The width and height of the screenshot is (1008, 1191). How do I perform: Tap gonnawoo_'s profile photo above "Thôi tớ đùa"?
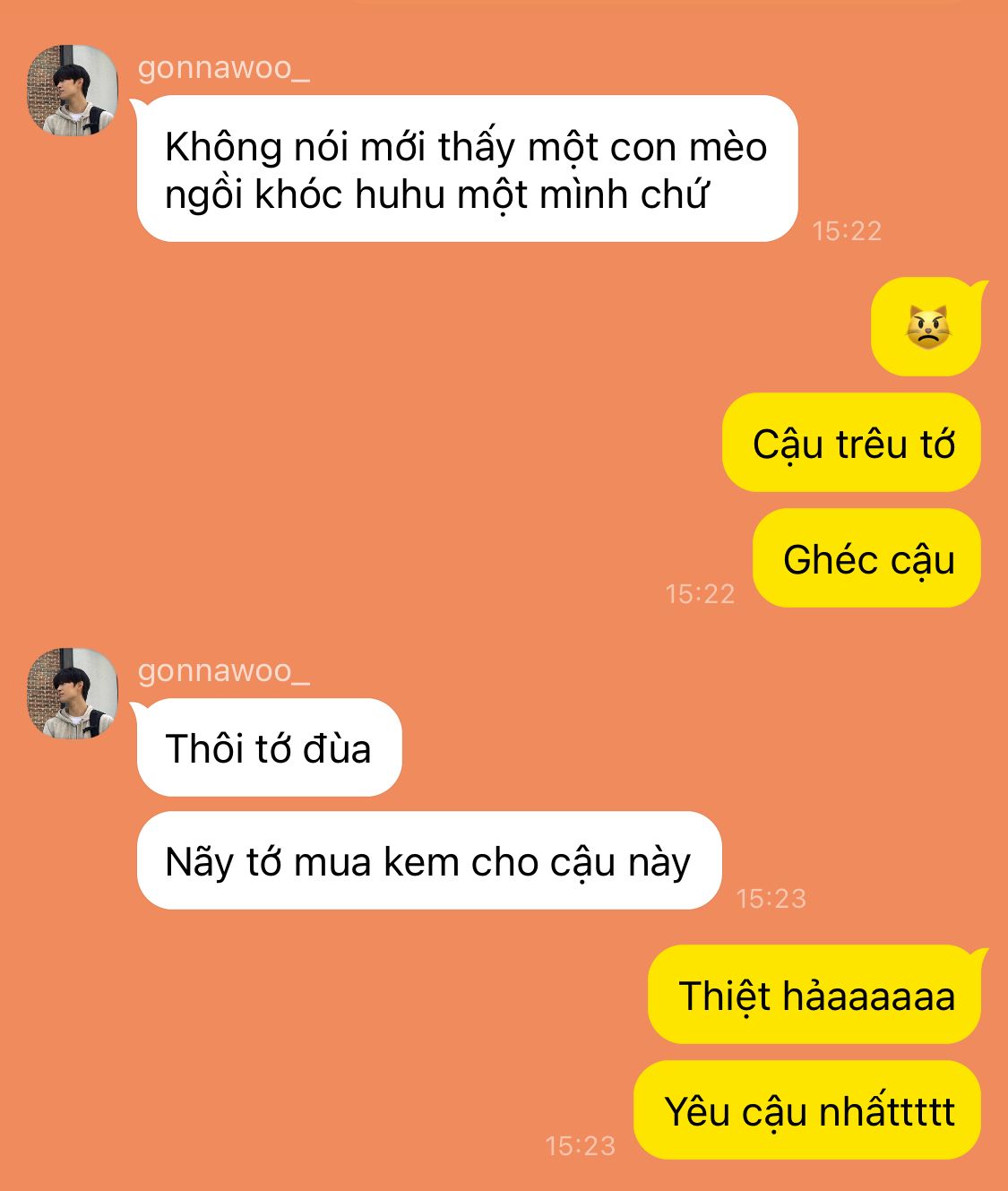coord(73,694)
